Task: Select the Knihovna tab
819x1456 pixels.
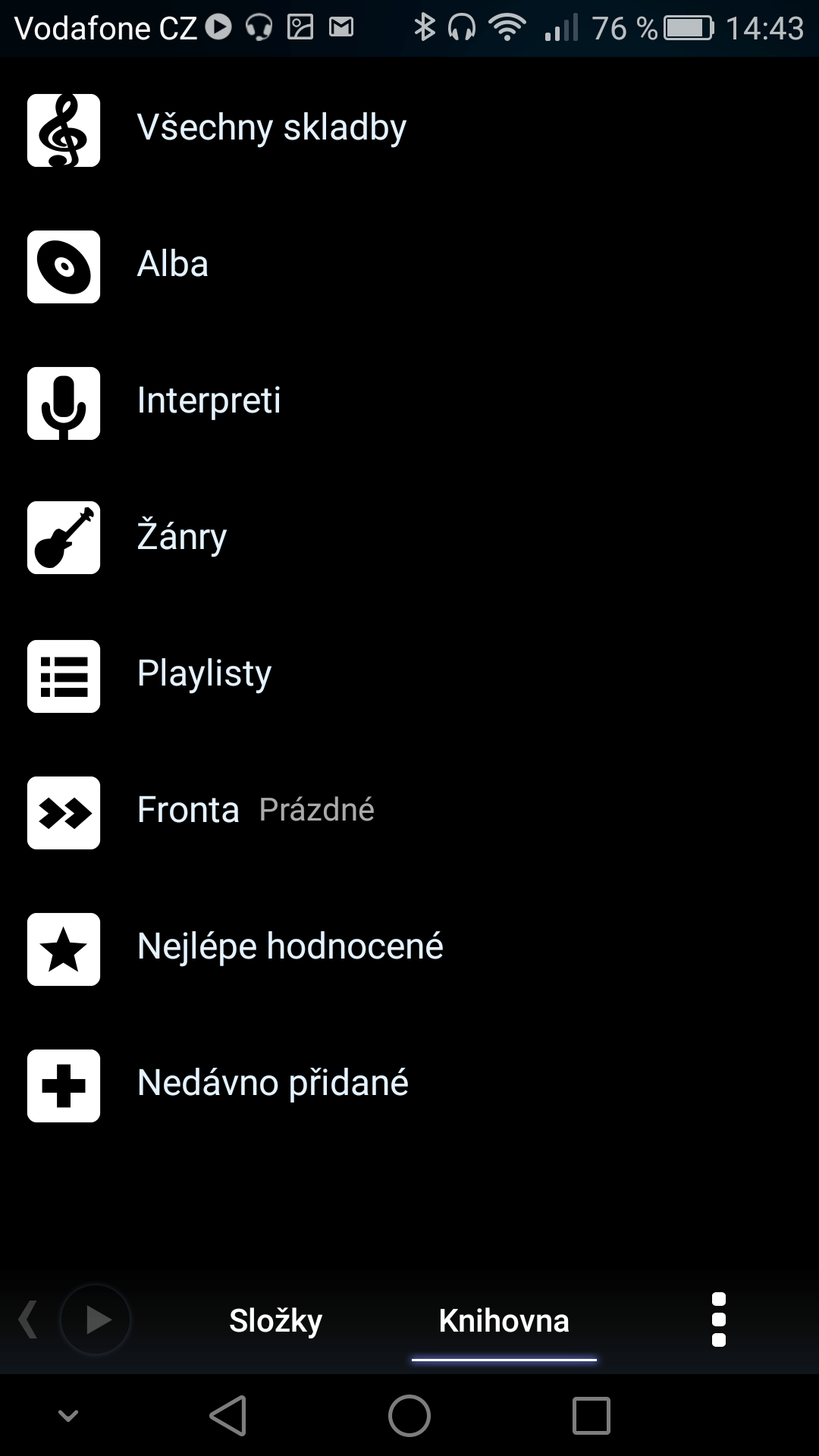Action: tap(504, 1320)
